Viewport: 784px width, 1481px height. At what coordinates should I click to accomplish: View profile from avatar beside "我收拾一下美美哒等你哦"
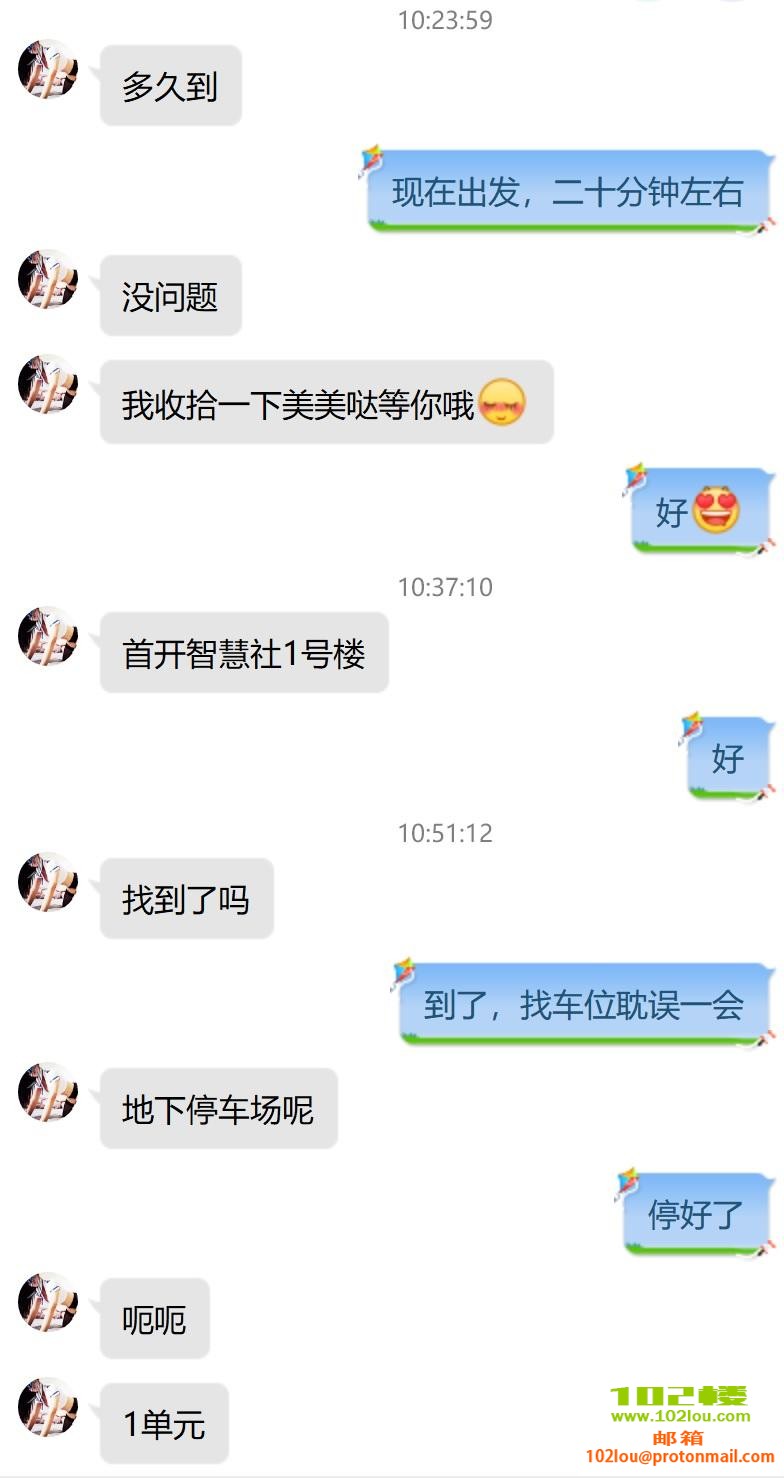(x=48, y=384)
